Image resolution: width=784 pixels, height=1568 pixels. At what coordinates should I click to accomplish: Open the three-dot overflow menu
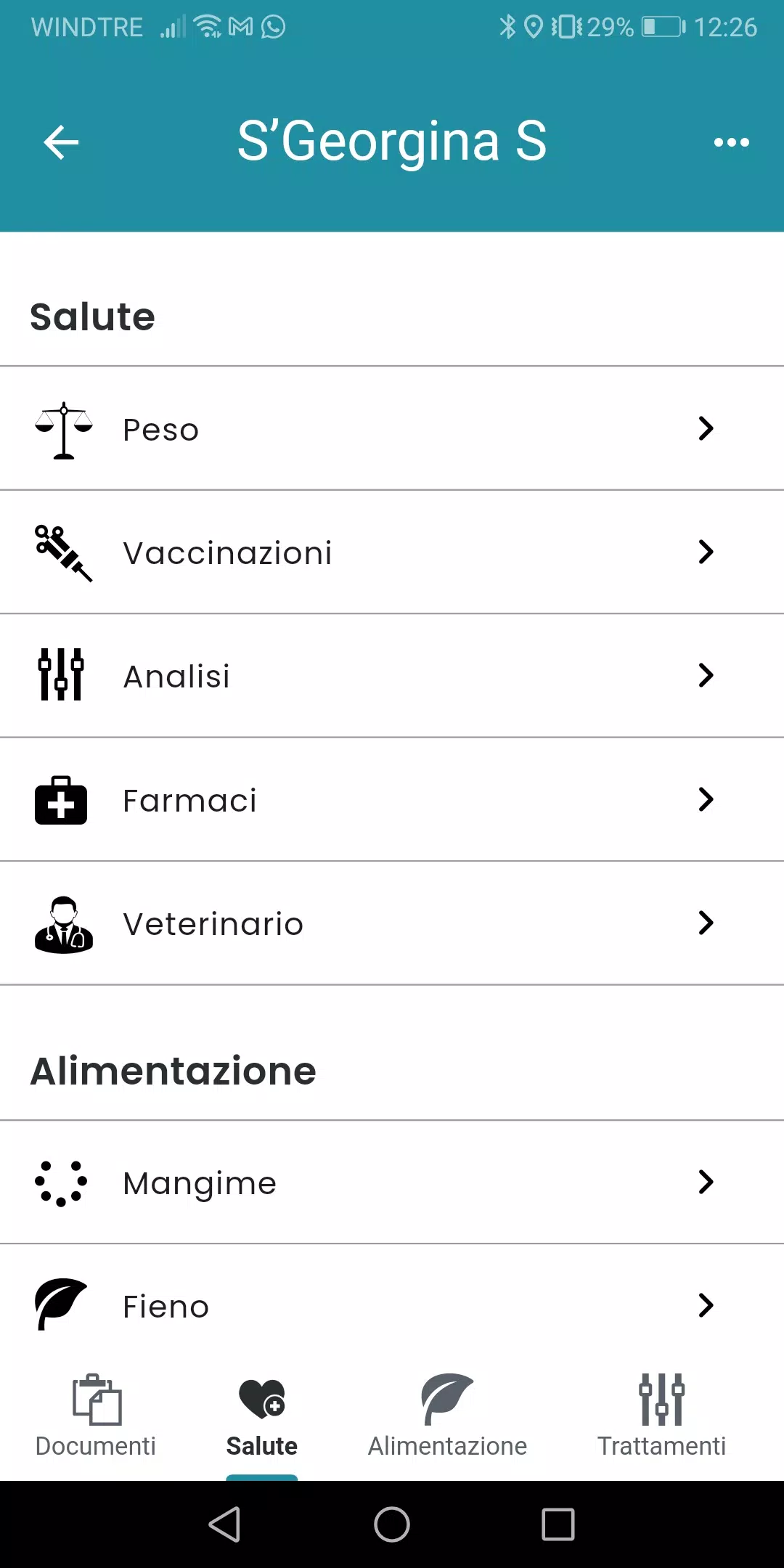[731, 142]
